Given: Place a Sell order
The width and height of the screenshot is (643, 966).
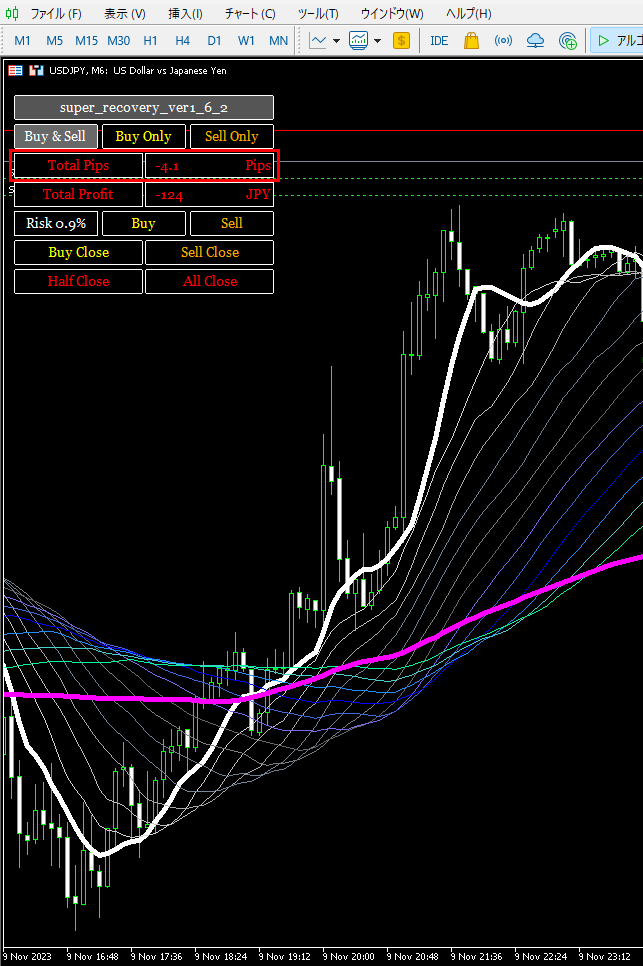Looking at the screenshot, I should tap(231, 224).
